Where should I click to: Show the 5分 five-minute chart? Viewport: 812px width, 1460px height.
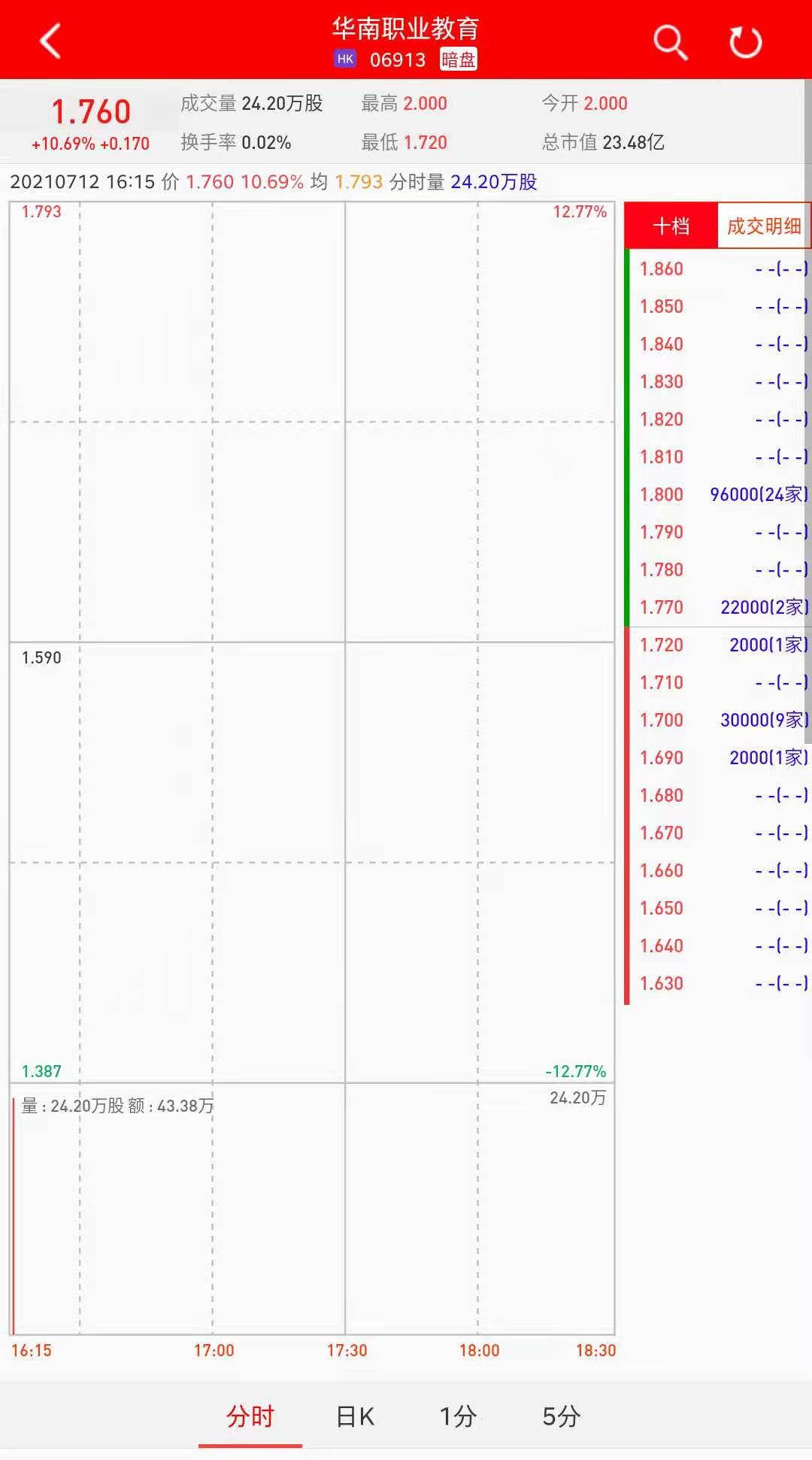tap(561, 1417)
